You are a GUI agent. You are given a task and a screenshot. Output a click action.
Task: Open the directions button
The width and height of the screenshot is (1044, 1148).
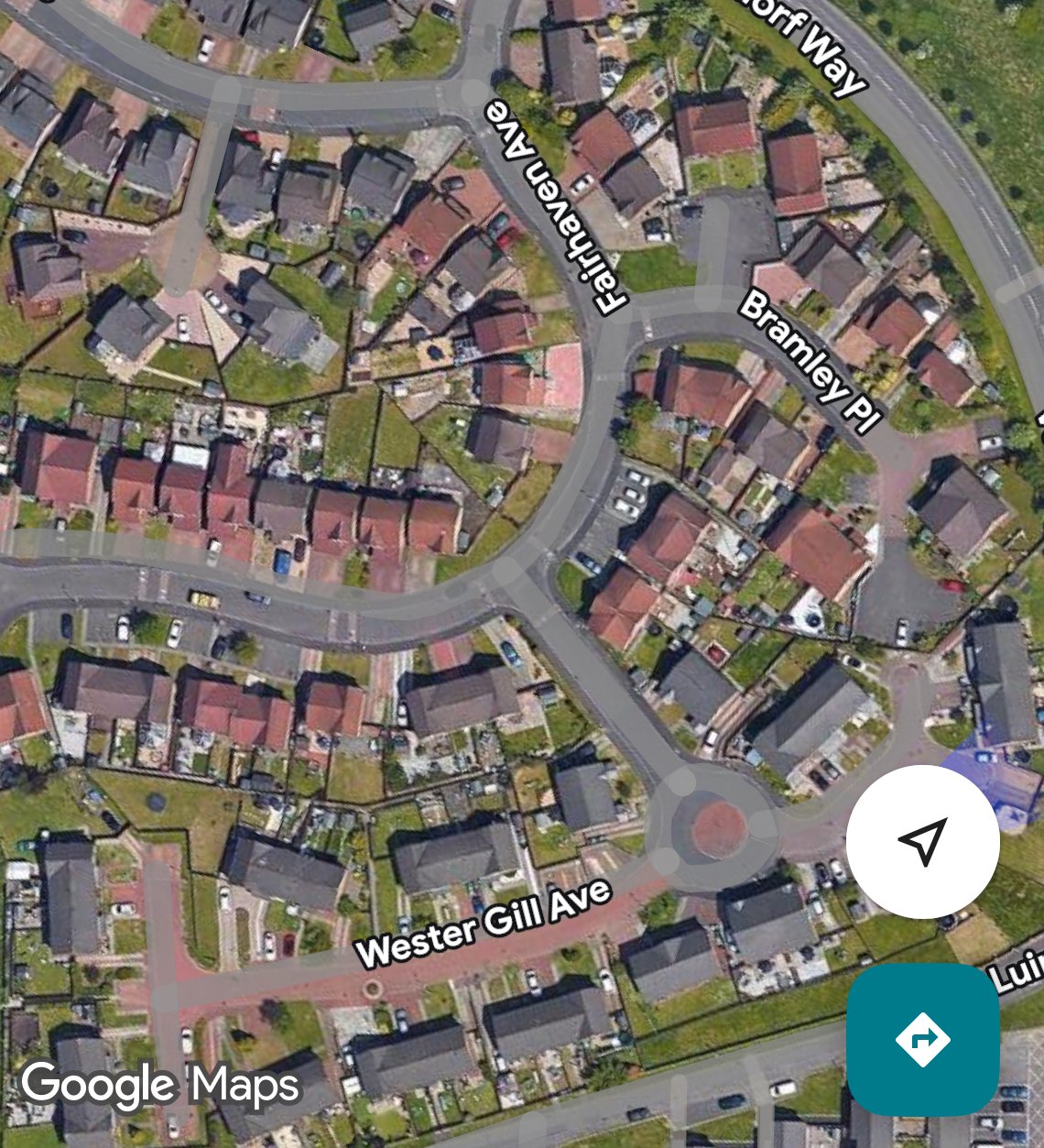point(922,1039)
